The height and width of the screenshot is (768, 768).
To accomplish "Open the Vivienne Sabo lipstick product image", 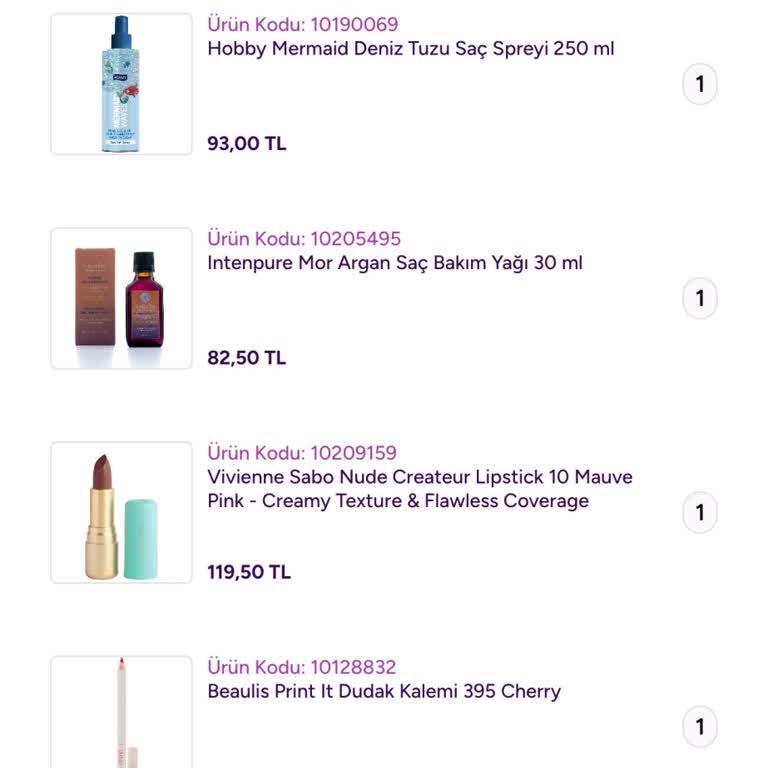I will (121, 512).
